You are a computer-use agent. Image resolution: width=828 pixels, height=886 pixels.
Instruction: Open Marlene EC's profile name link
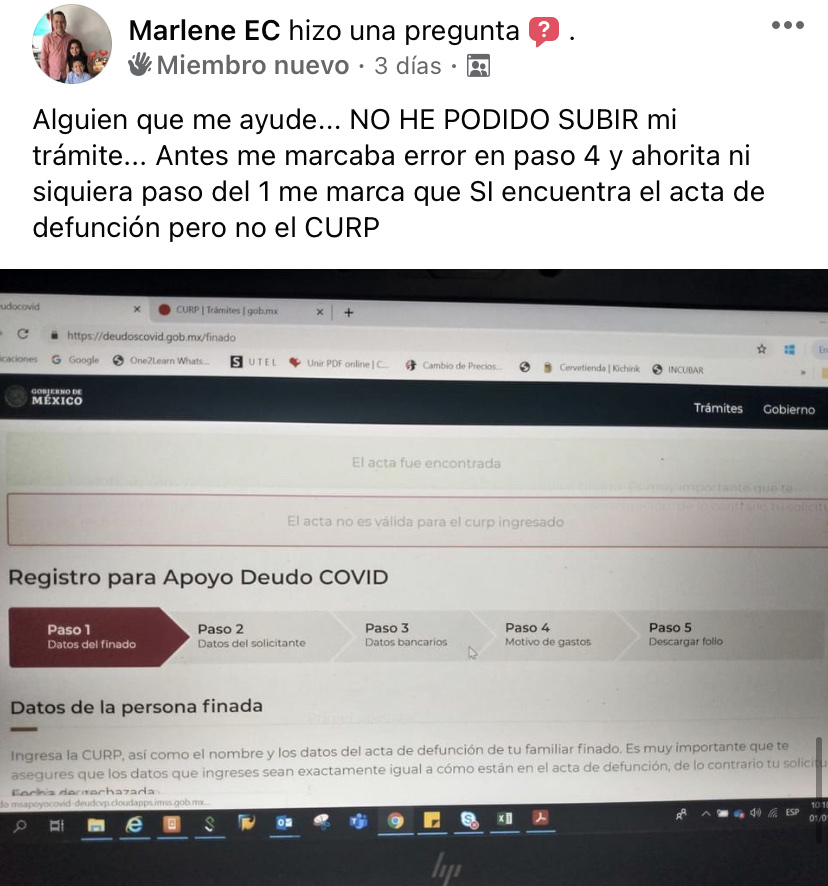point(205,32)
